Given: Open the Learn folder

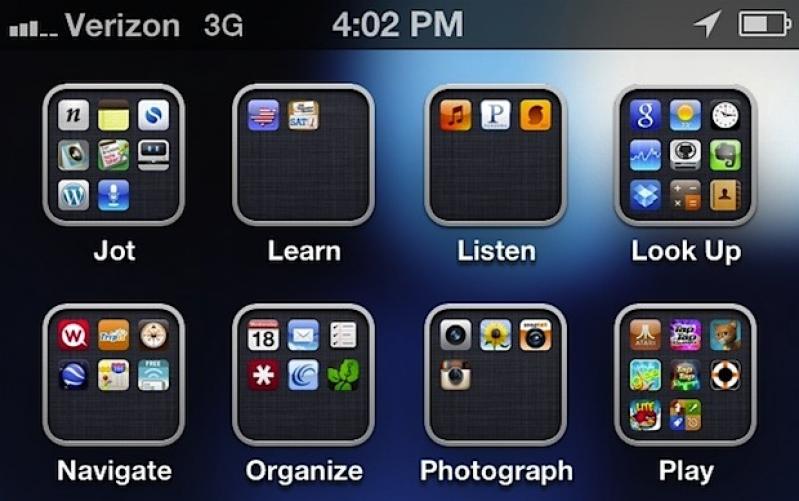Looking at the screenshot, I should coord(303,155).
